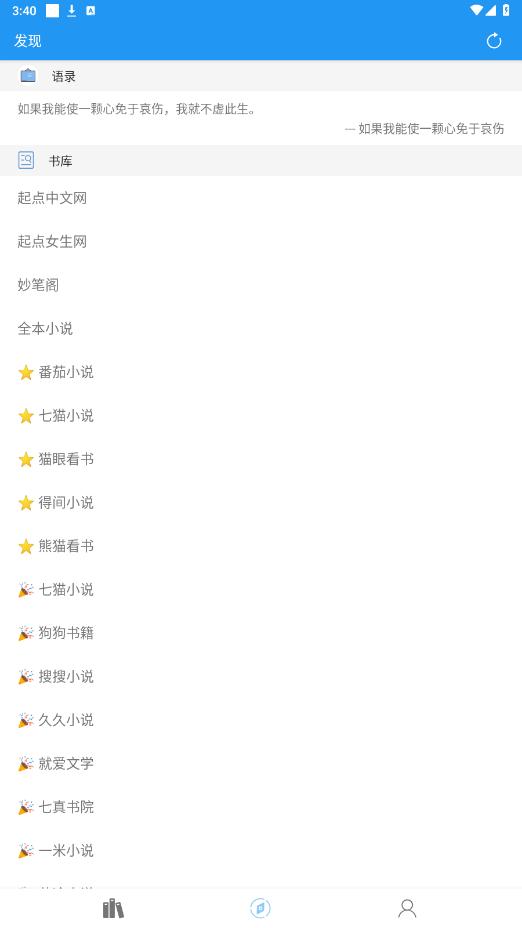Viewport: 522px width, 928px height.
Task: Open 久久小说
Action: [x=261, y=720]
